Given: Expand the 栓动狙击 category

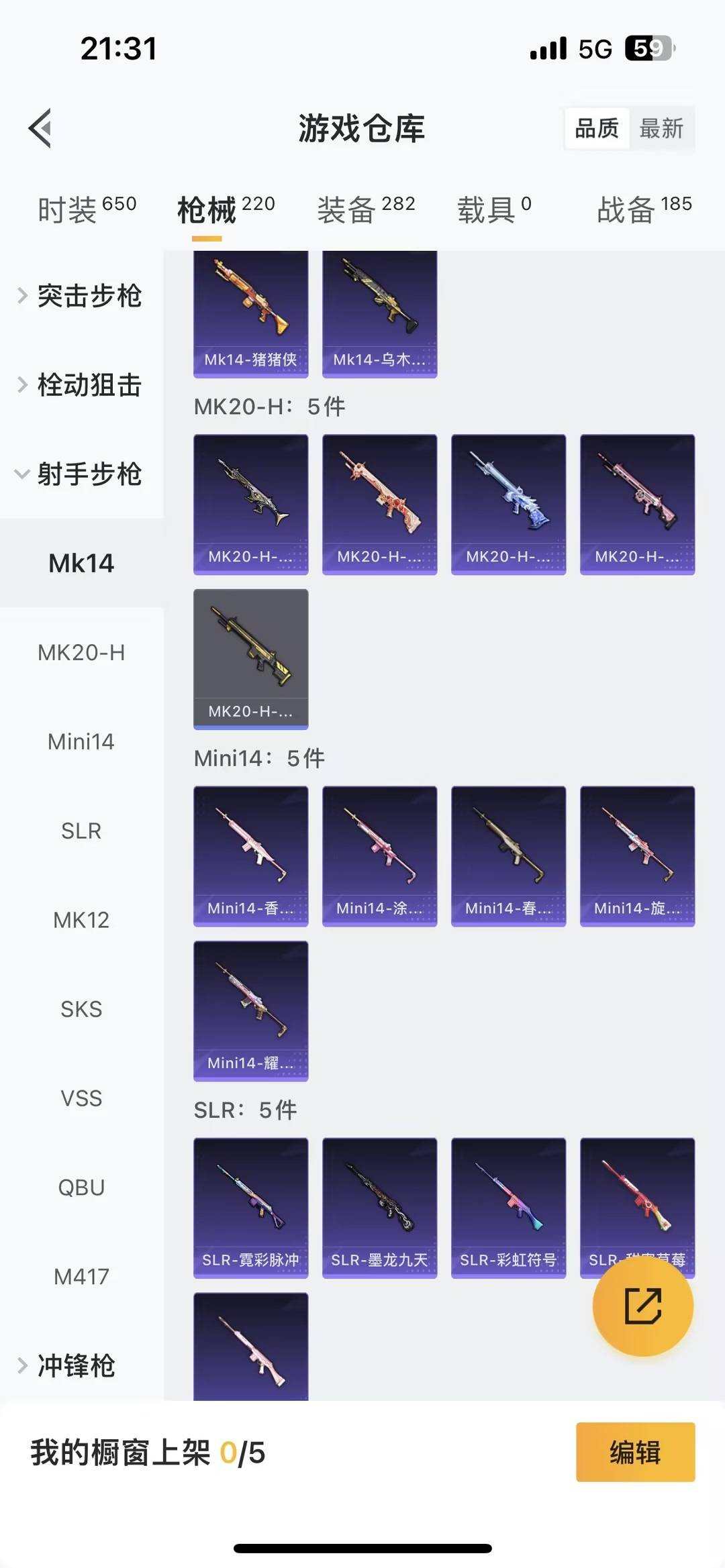Looking at the screenshot, I should (x=81, y=385).
